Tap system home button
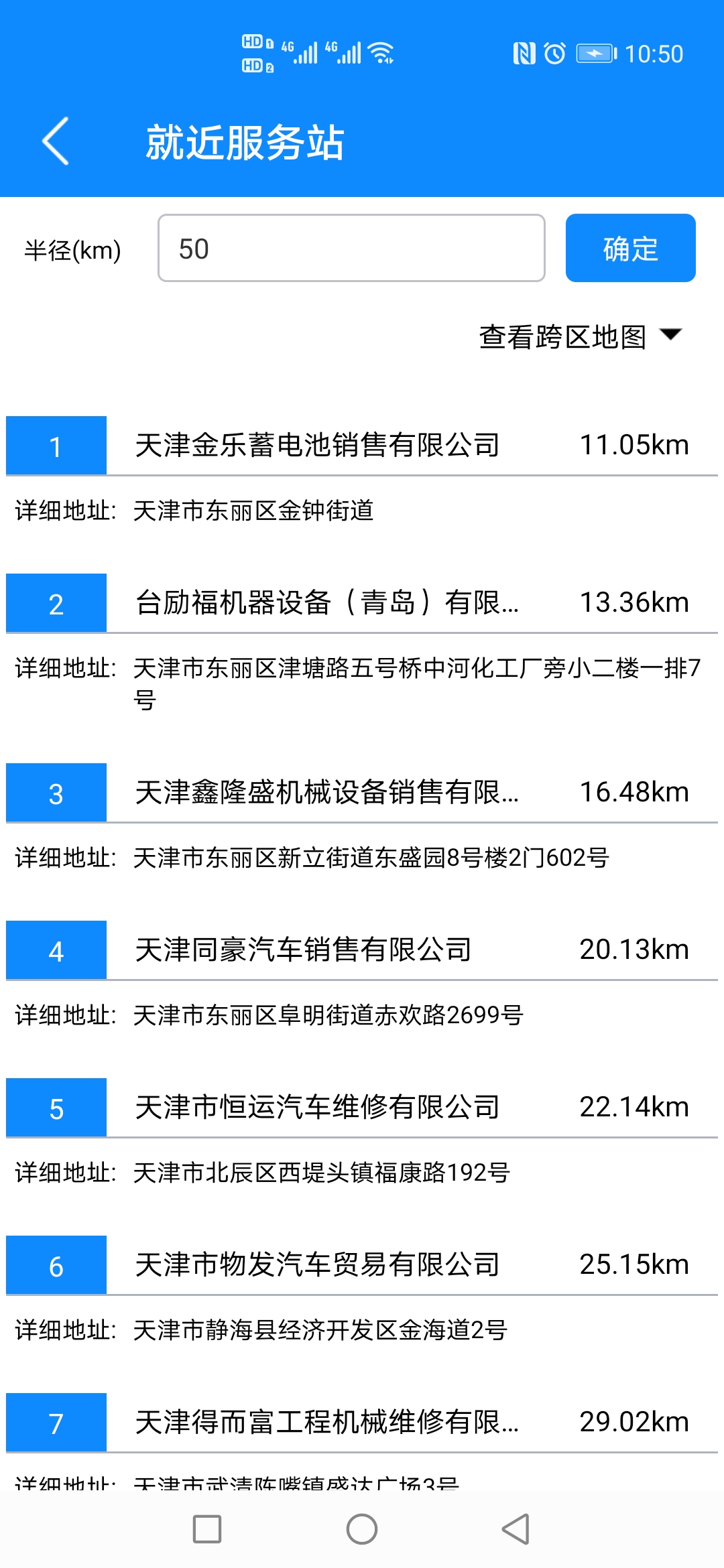 362,1529
